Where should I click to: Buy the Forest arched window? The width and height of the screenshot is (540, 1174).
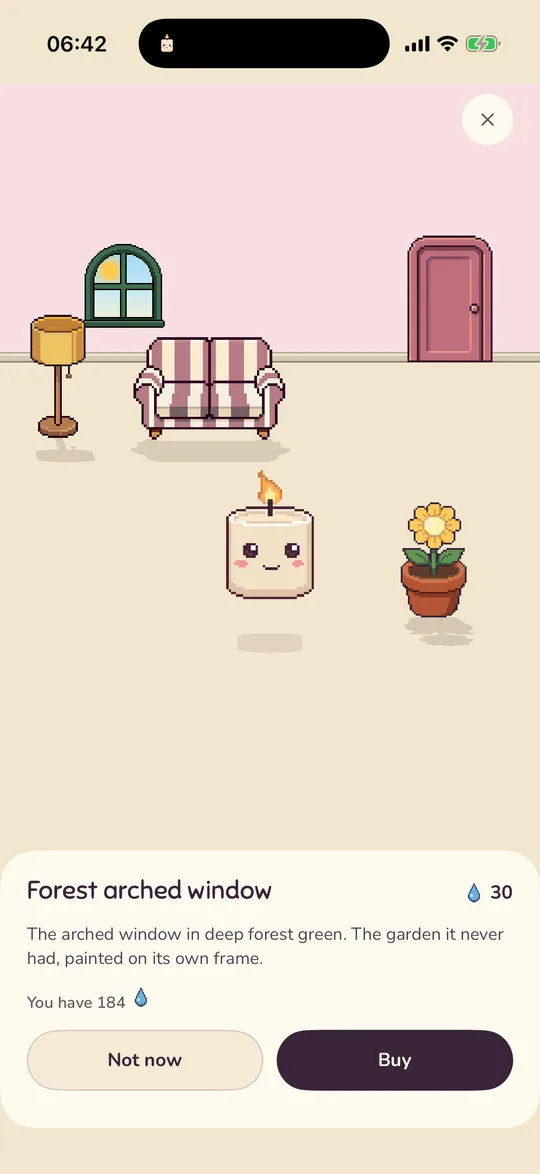(395, 1059)
